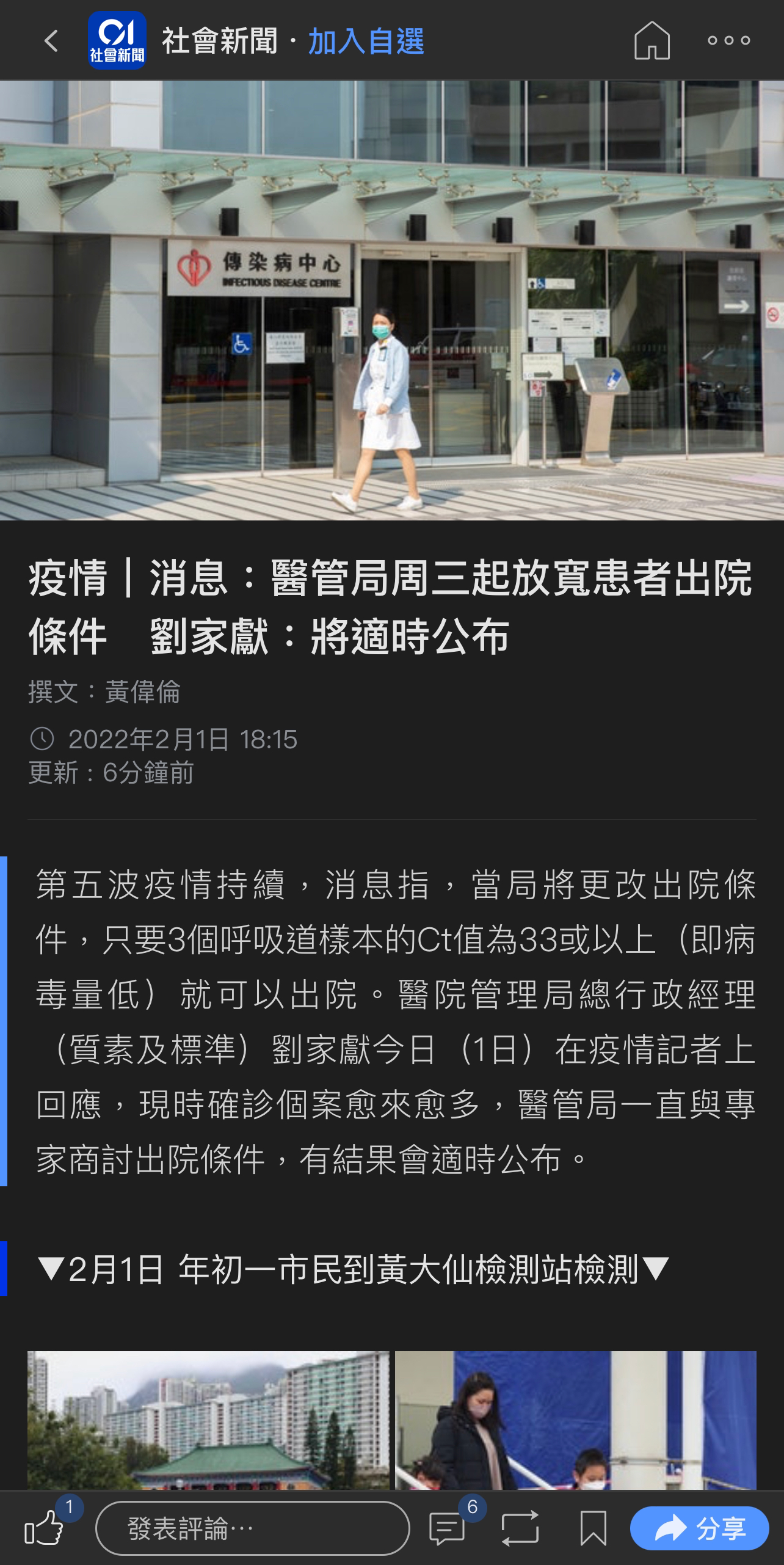Bookmark this article
This screenshot has height=1565, width=784.
pos(593,1528)
